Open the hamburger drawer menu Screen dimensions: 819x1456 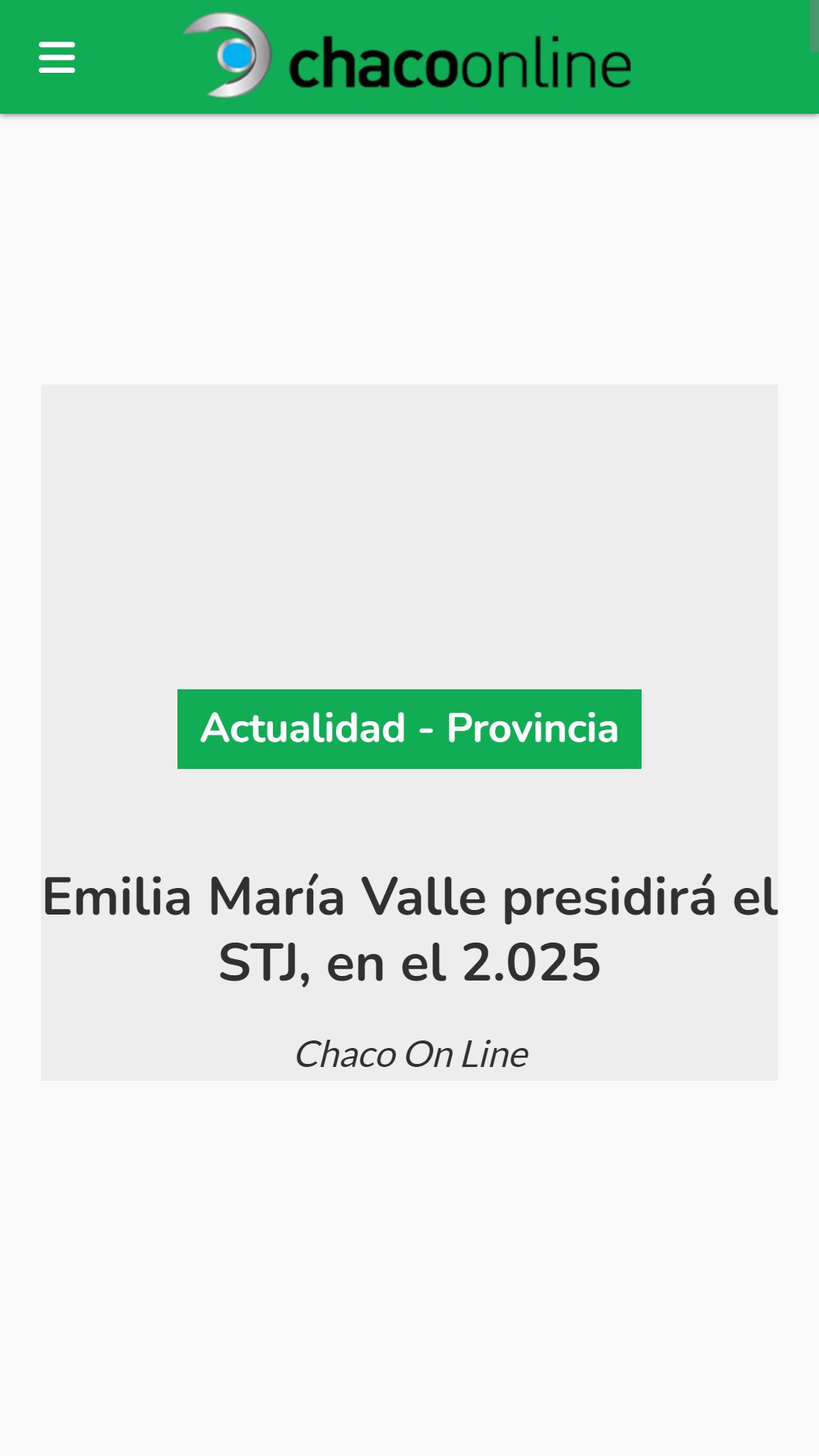click(57, 58)
